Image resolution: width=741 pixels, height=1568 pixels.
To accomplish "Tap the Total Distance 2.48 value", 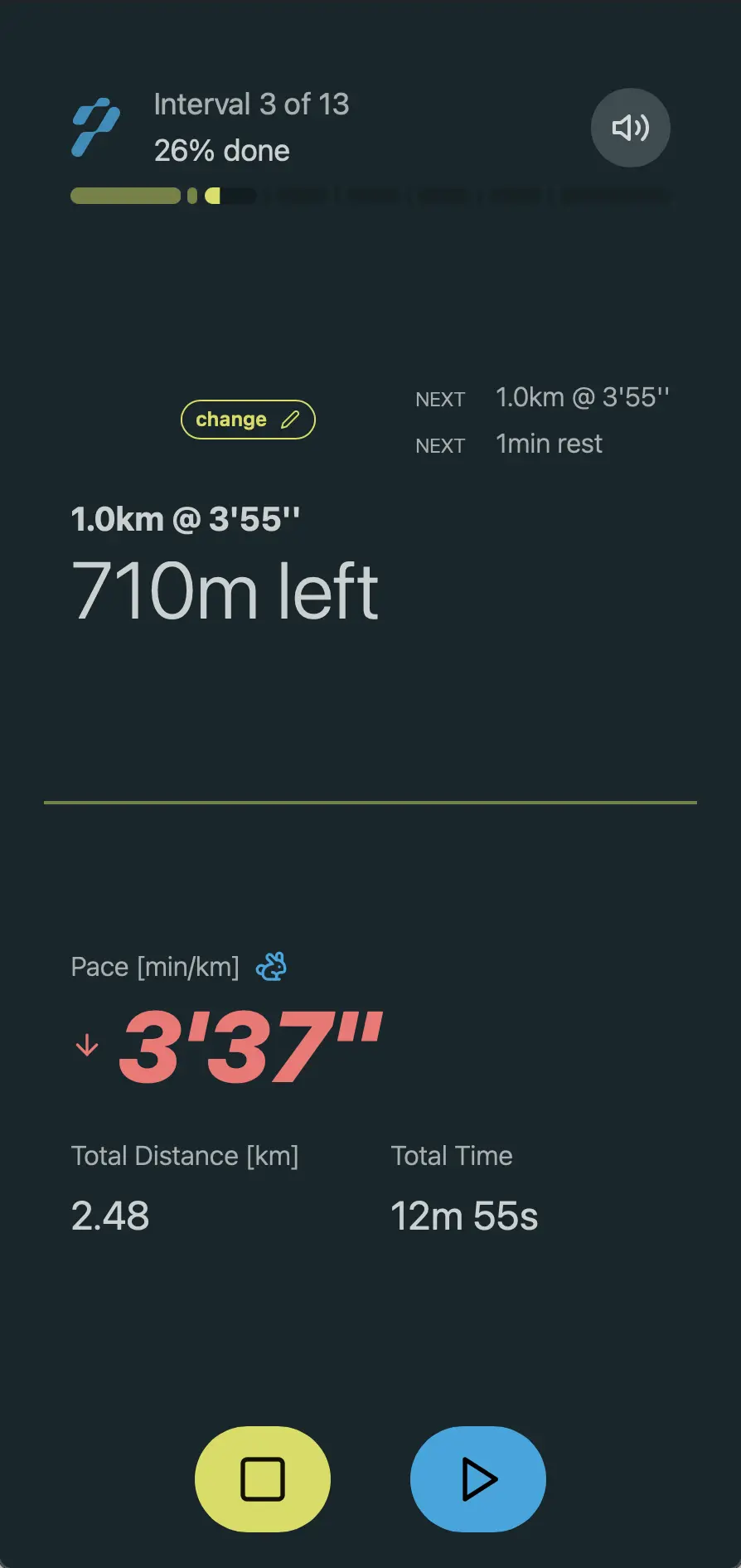I will point(109,1216).
